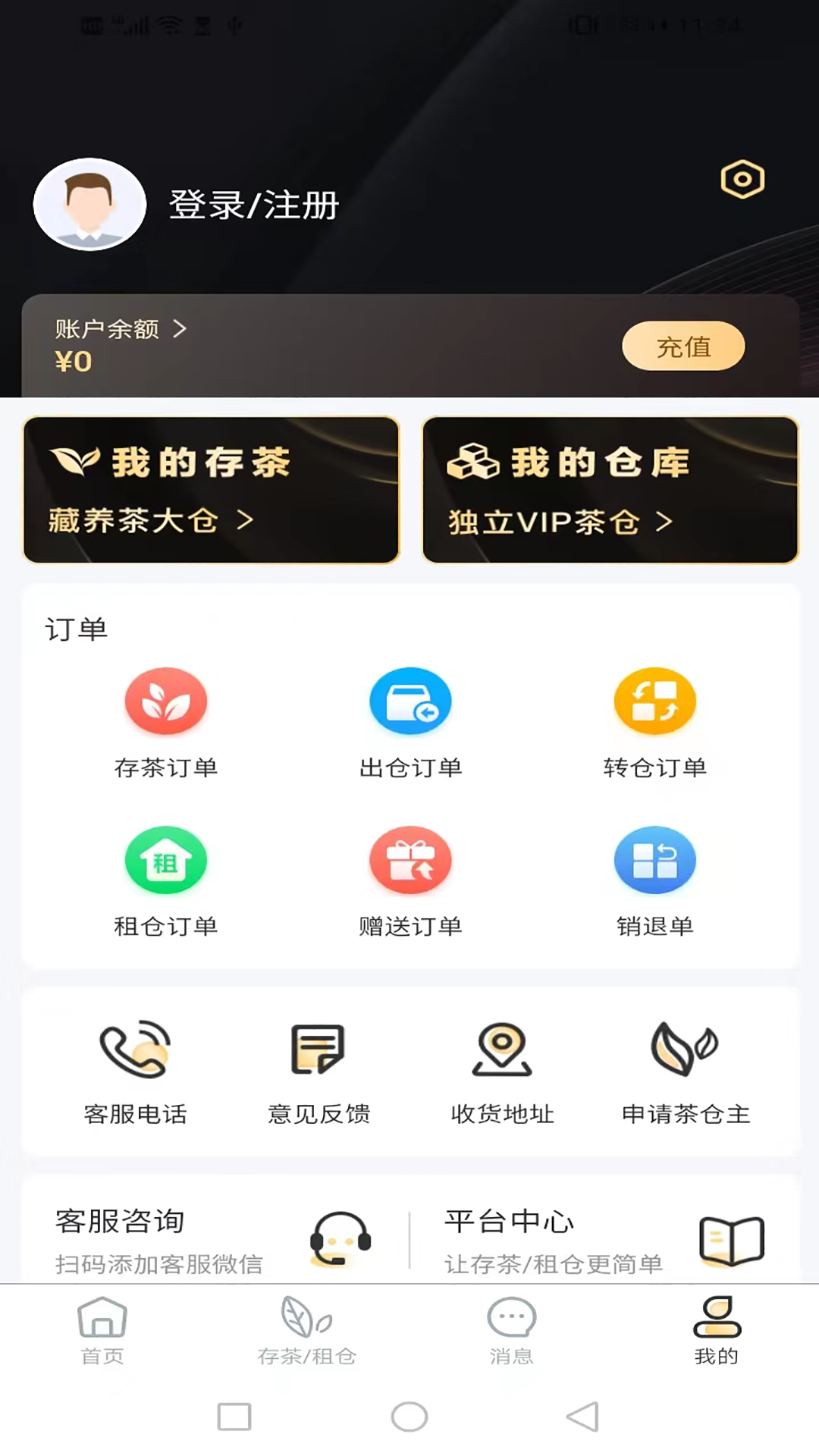
Task: Switch to the 消息 tab
Action: coord(511,1330)
